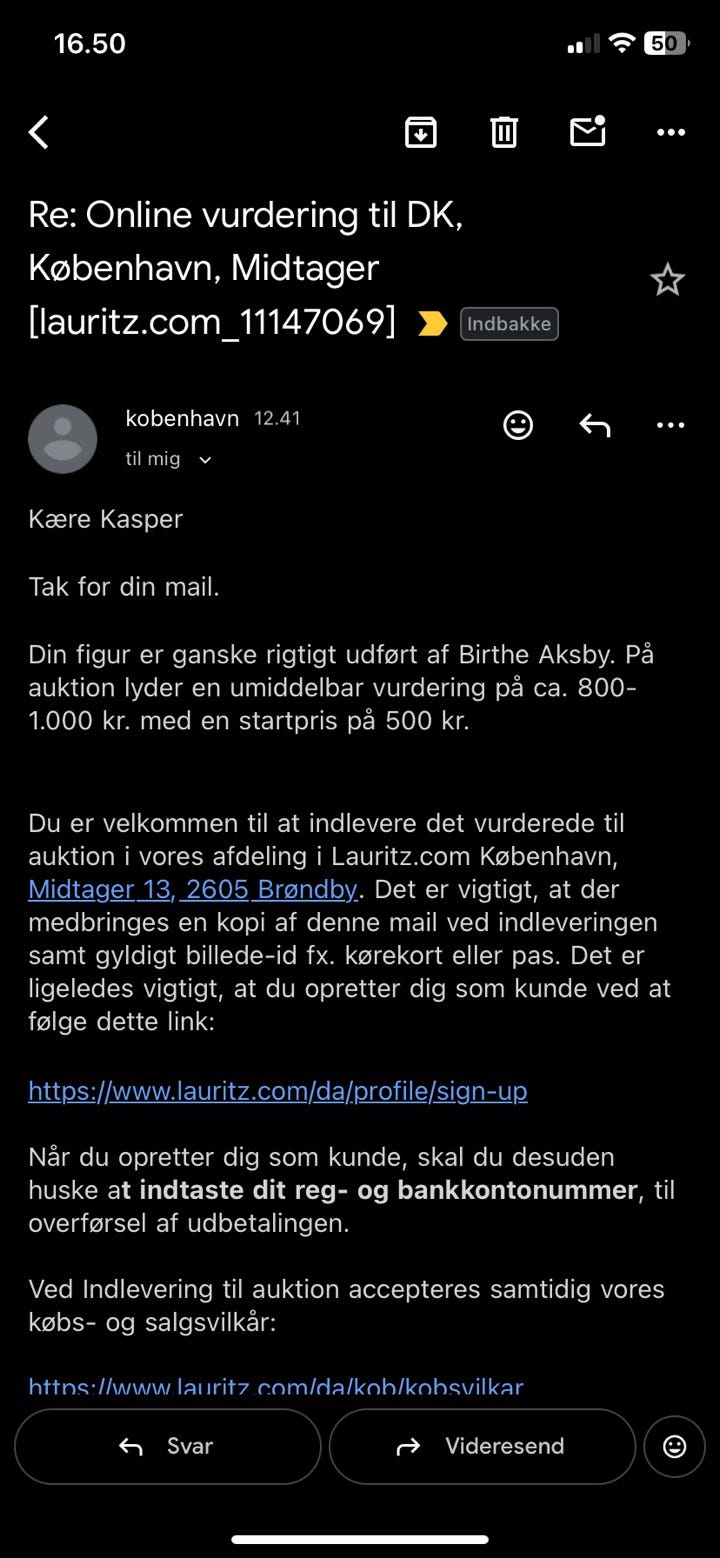This screenshot has height=1558, width=720.
Task: Archive the email
Action: [x=420, y=131]
